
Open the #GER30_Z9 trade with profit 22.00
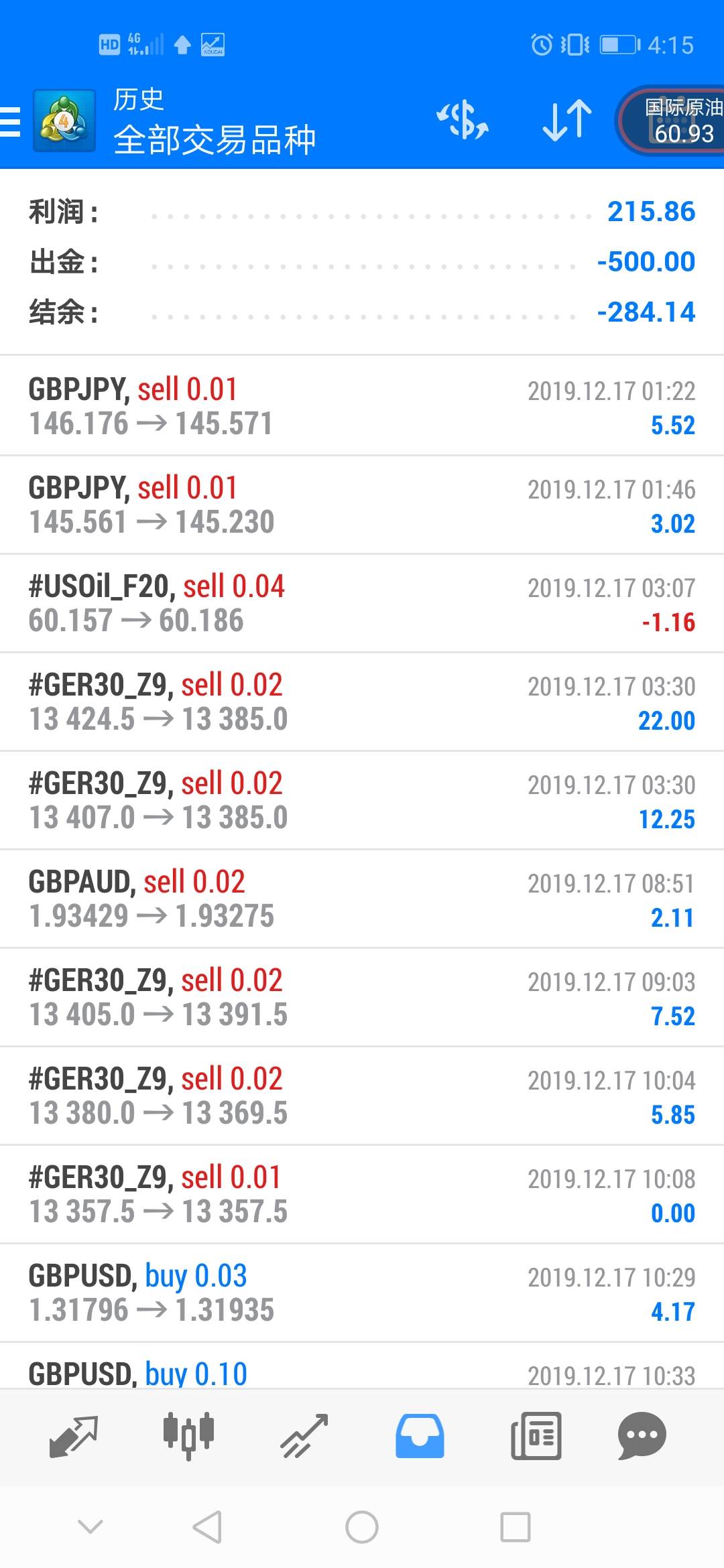pos(362,702)
